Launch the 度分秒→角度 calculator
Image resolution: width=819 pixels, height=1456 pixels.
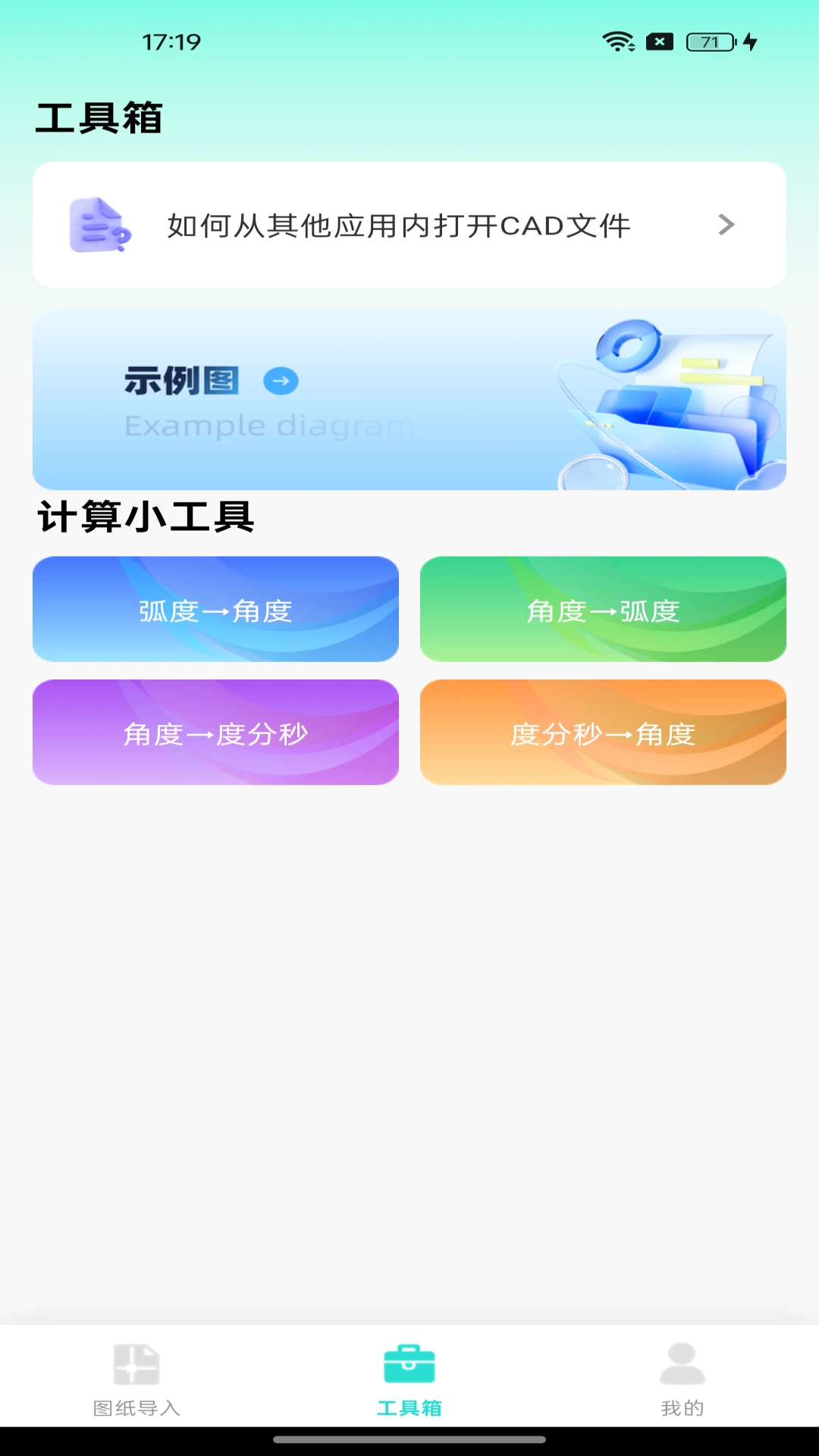603,733
